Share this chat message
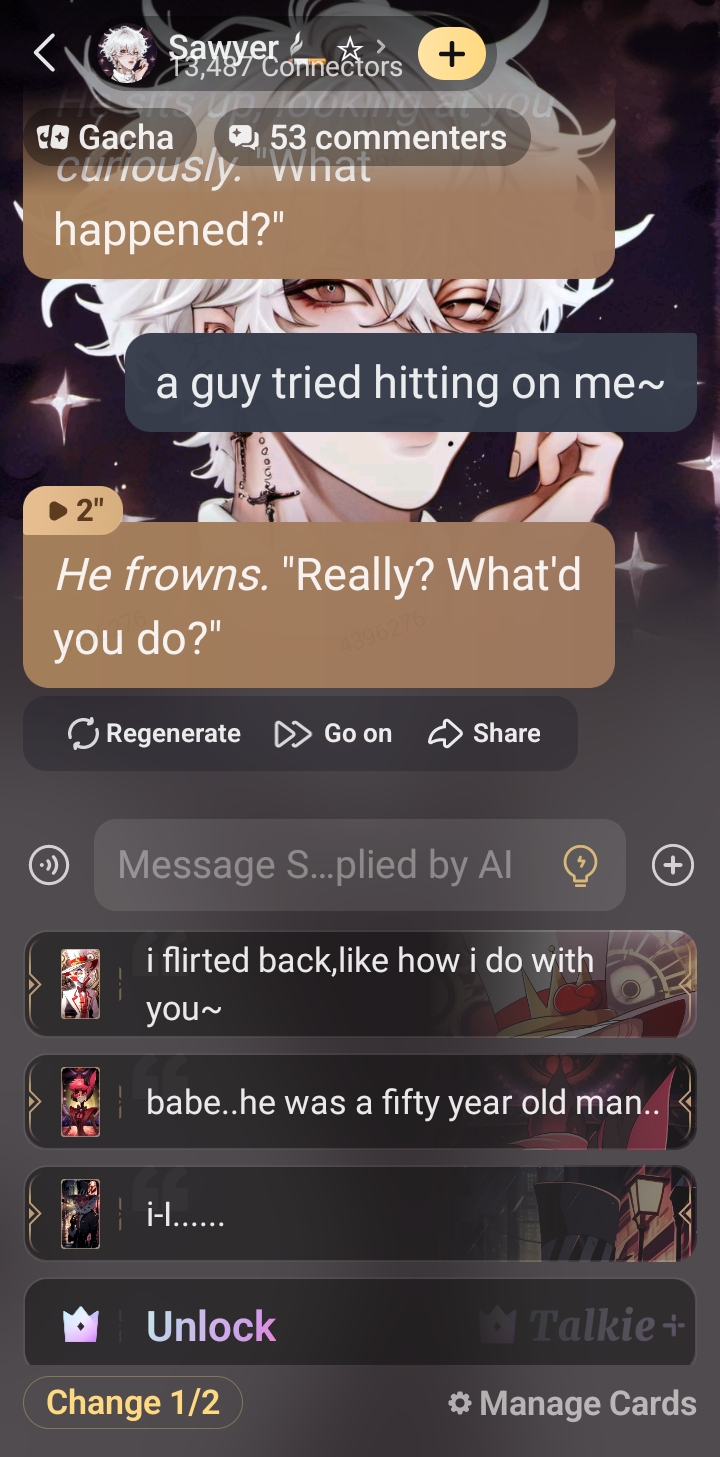Screen dimensions: 720x1457 (484, 734)
